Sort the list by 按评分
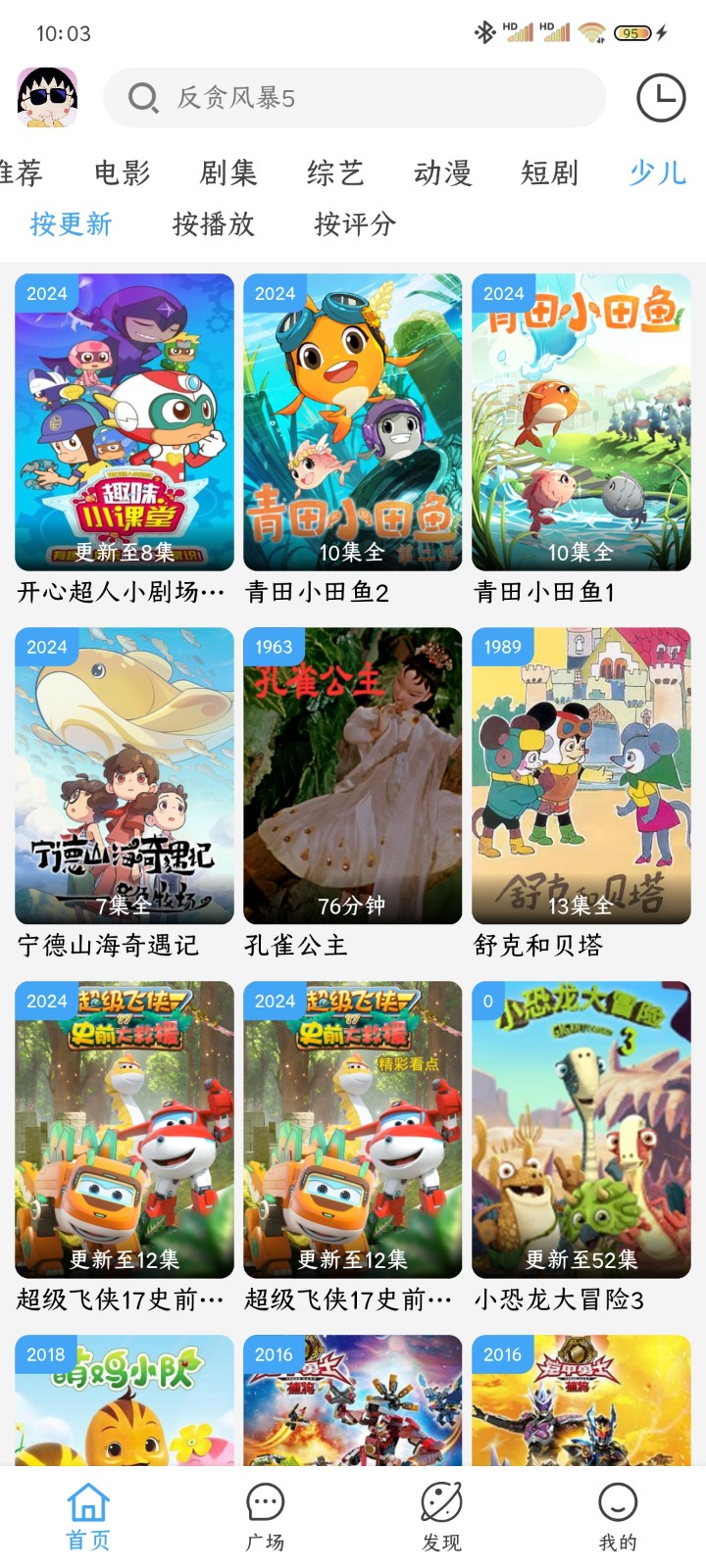Image resolution: width=706 pixels, height=1568 pixels. (355, 224)
